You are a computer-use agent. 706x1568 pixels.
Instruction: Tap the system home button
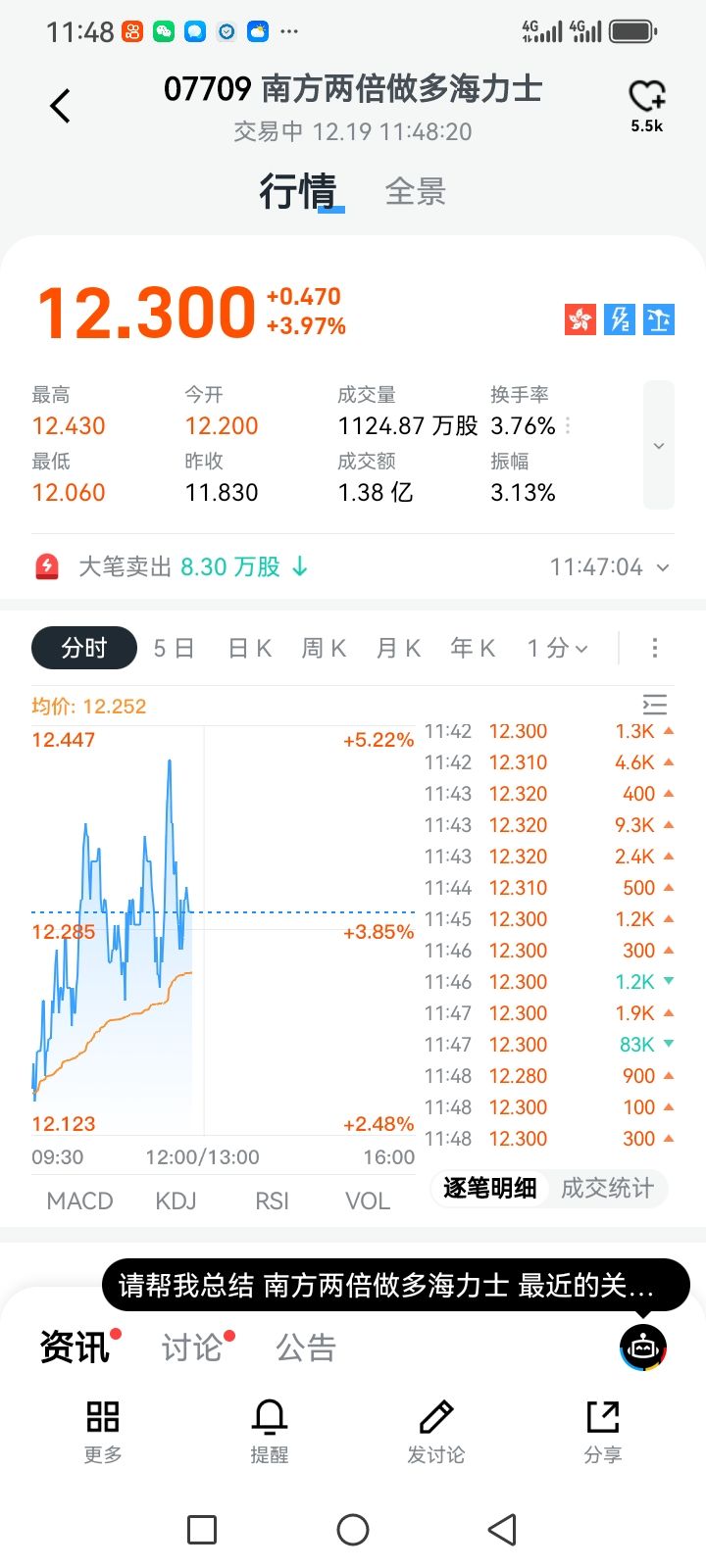click(353, 1530)
